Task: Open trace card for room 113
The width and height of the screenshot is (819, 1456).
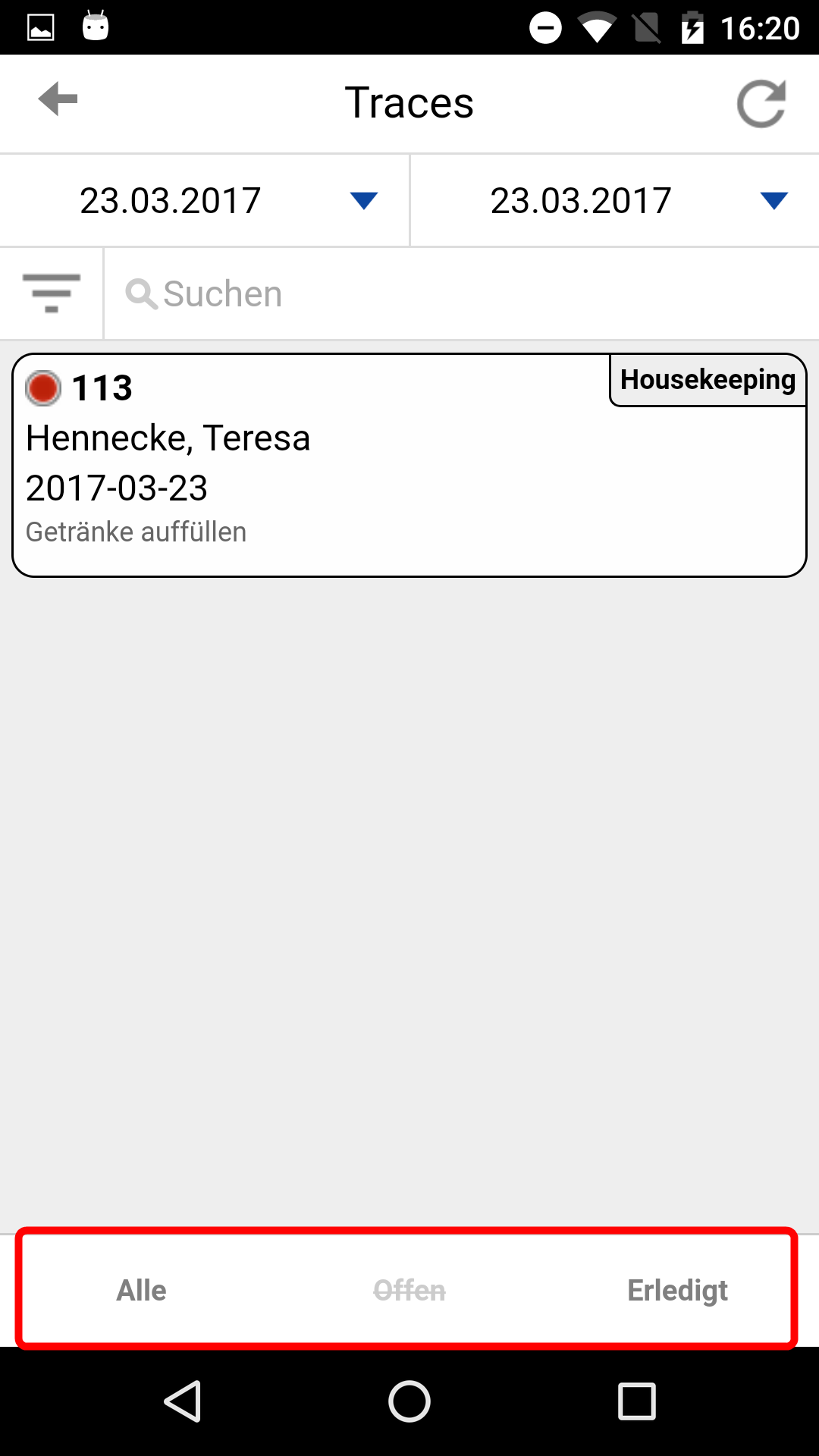Action: pos(409,466)
